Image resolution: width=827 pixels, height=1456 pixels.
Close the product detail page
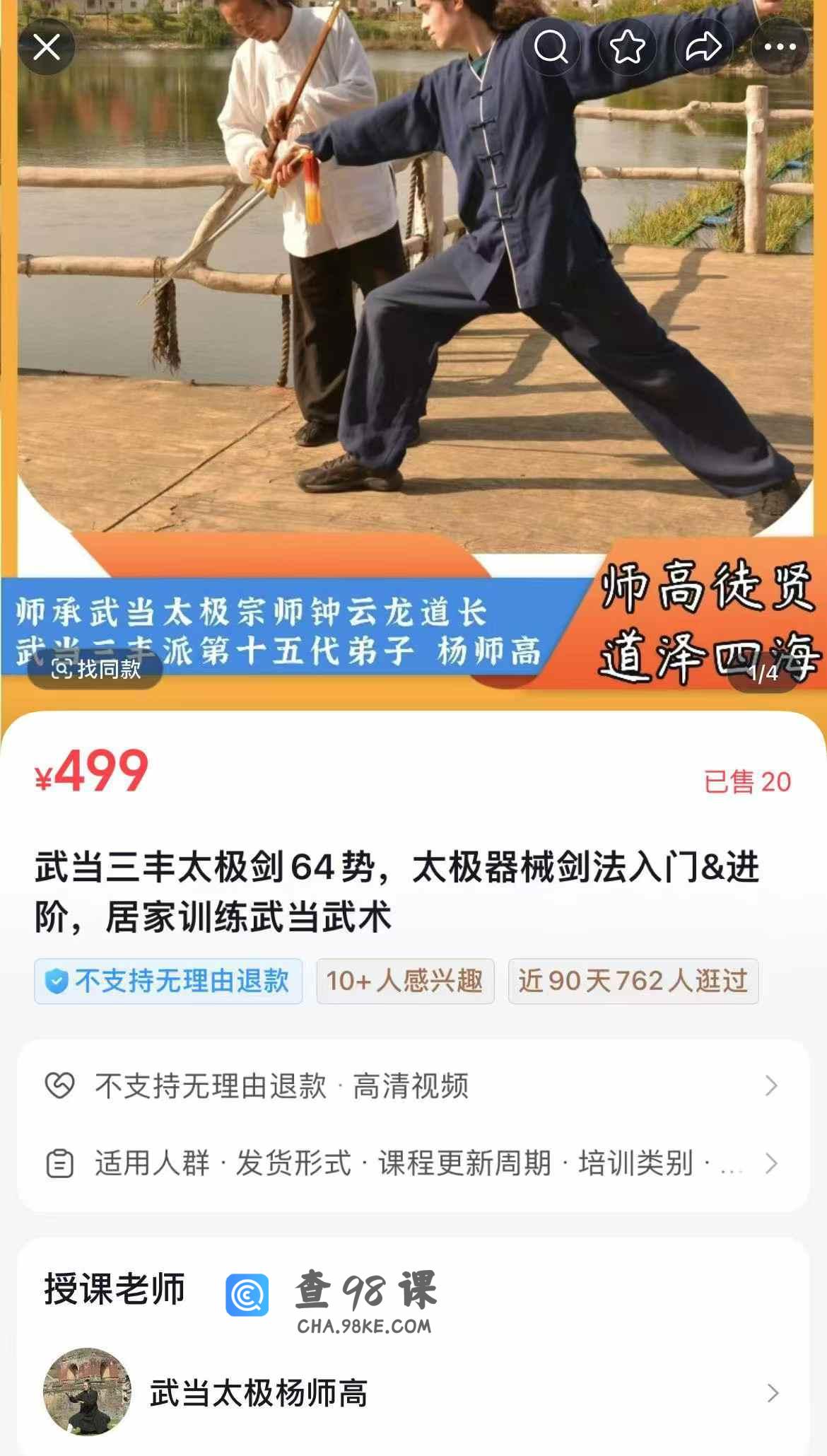click(x=47, y=47)
